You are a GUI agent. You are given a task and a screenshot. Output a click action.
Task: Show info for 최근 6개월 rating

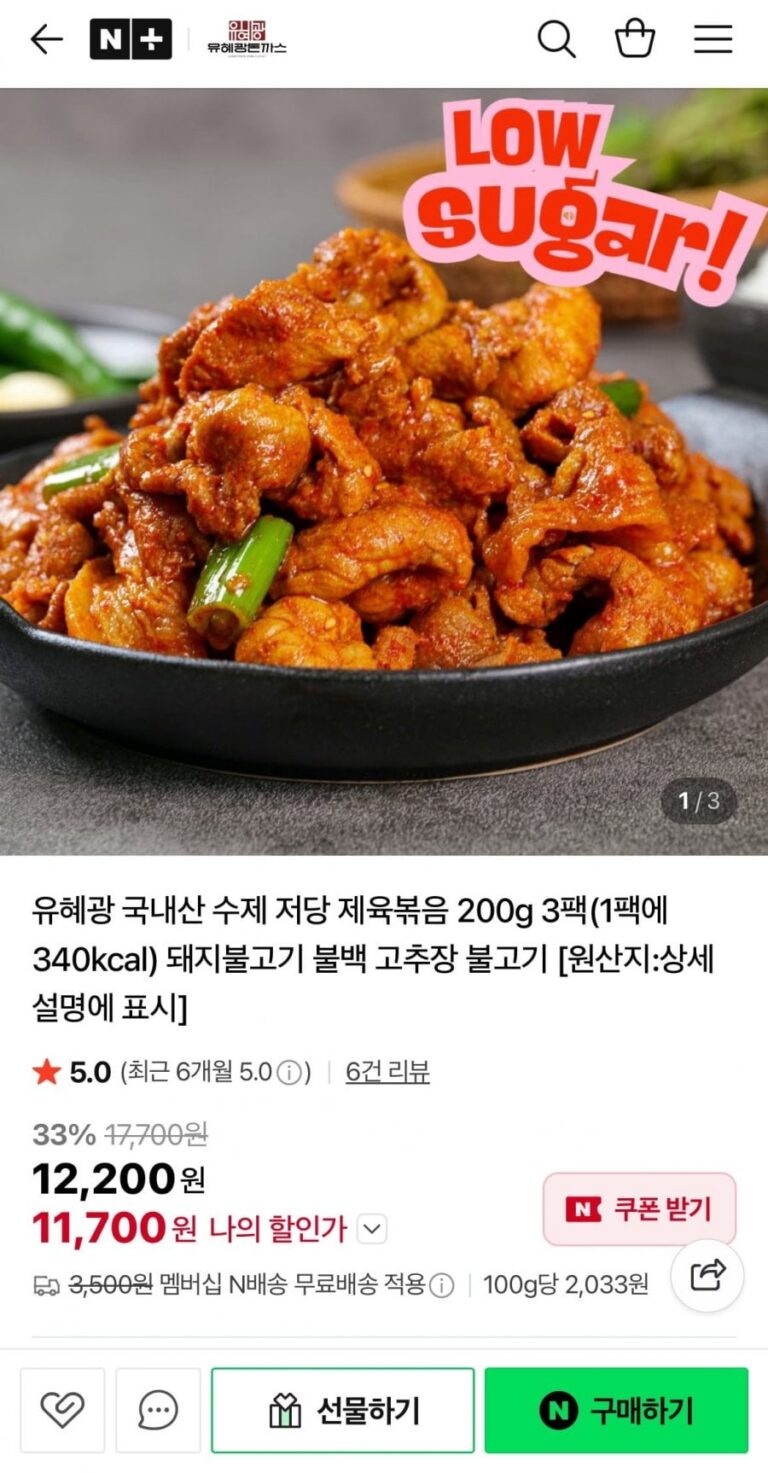pos(289,1073)
